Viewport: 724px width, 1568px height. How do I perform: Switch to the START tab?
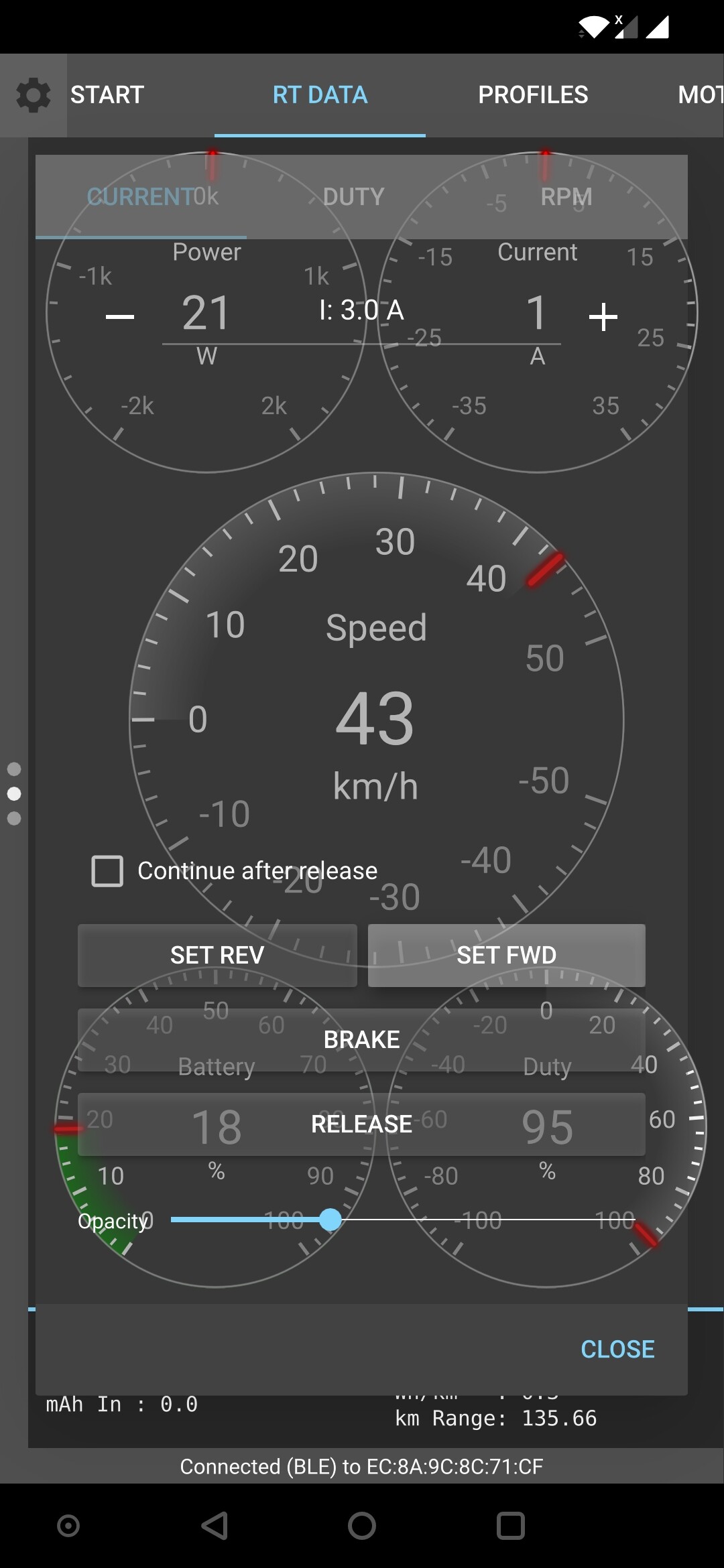[107, 95]
